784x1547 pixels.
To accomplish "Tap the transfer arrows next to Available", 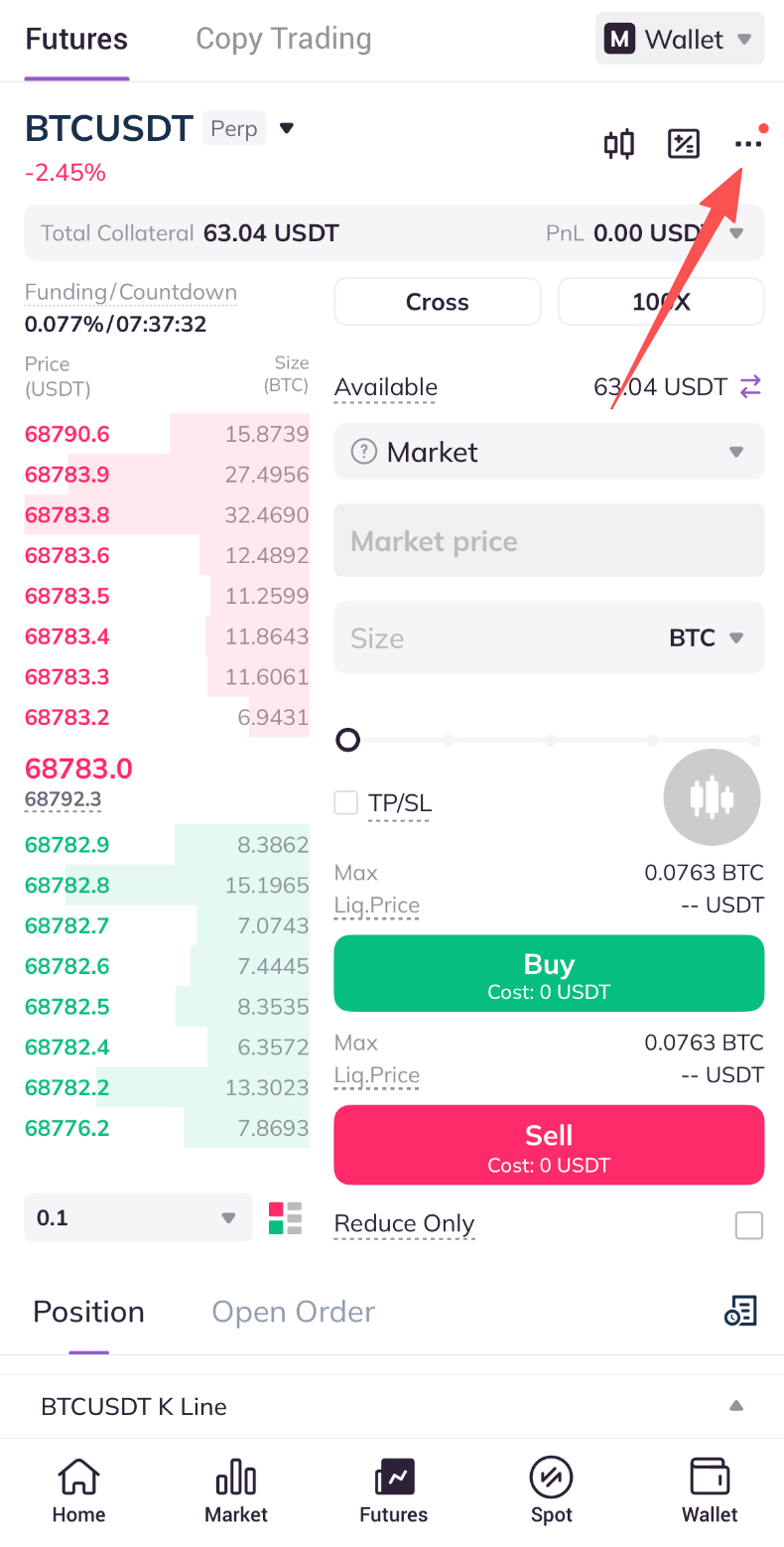I will pyautogui.click(x=751, y=387).
